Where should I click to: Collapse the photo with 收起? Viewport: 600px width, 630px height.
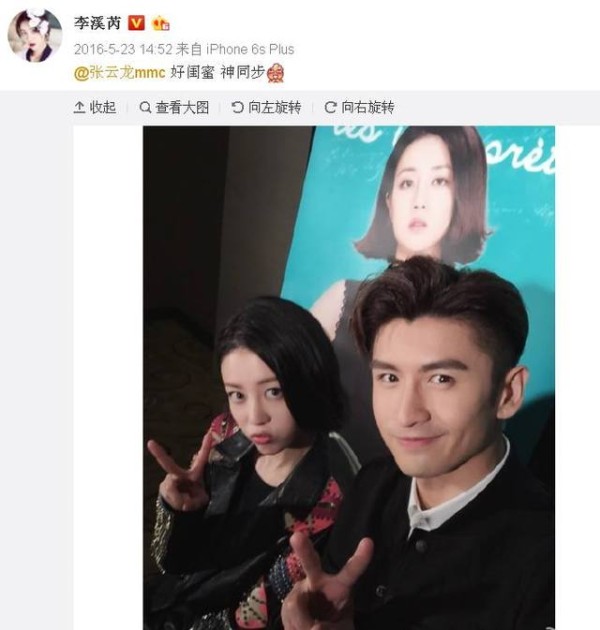96,107
